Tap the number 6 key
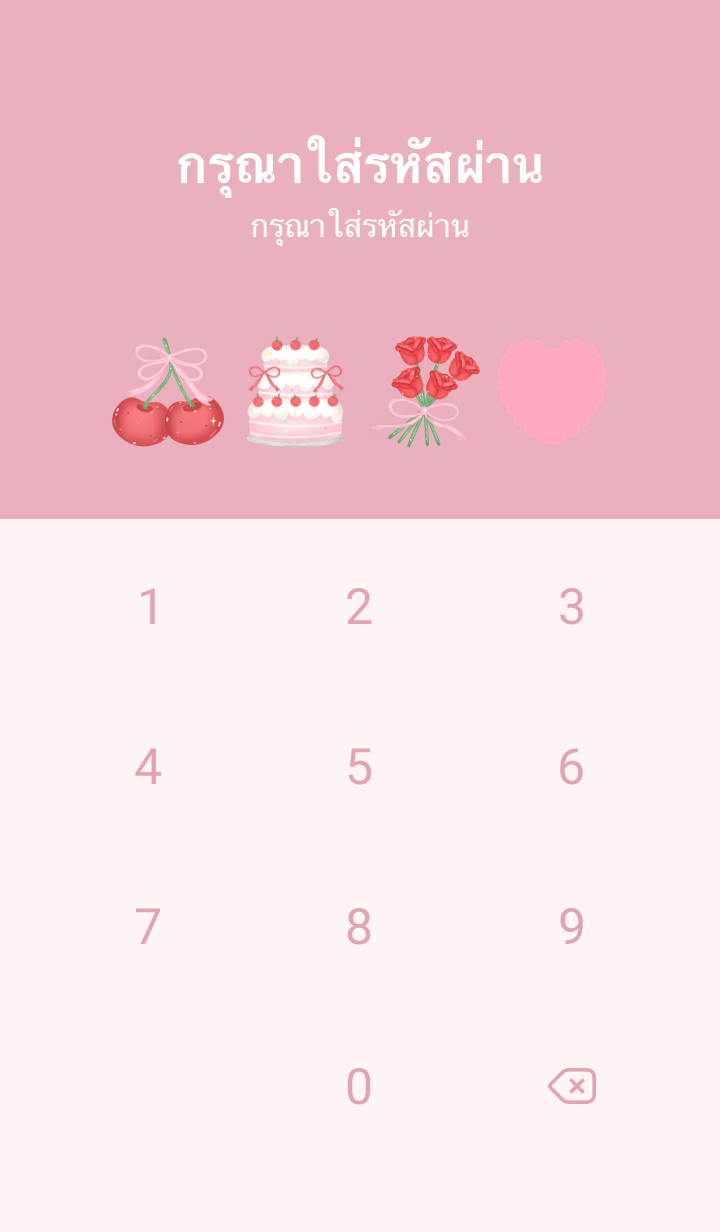This screenshot has height=1232, width=720. pos(571,767)
